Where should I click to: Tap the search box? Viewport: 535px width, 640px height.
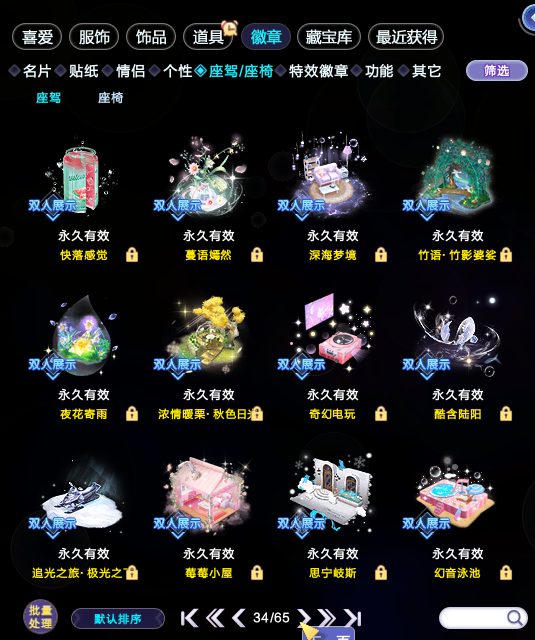(x=482, y=618)
